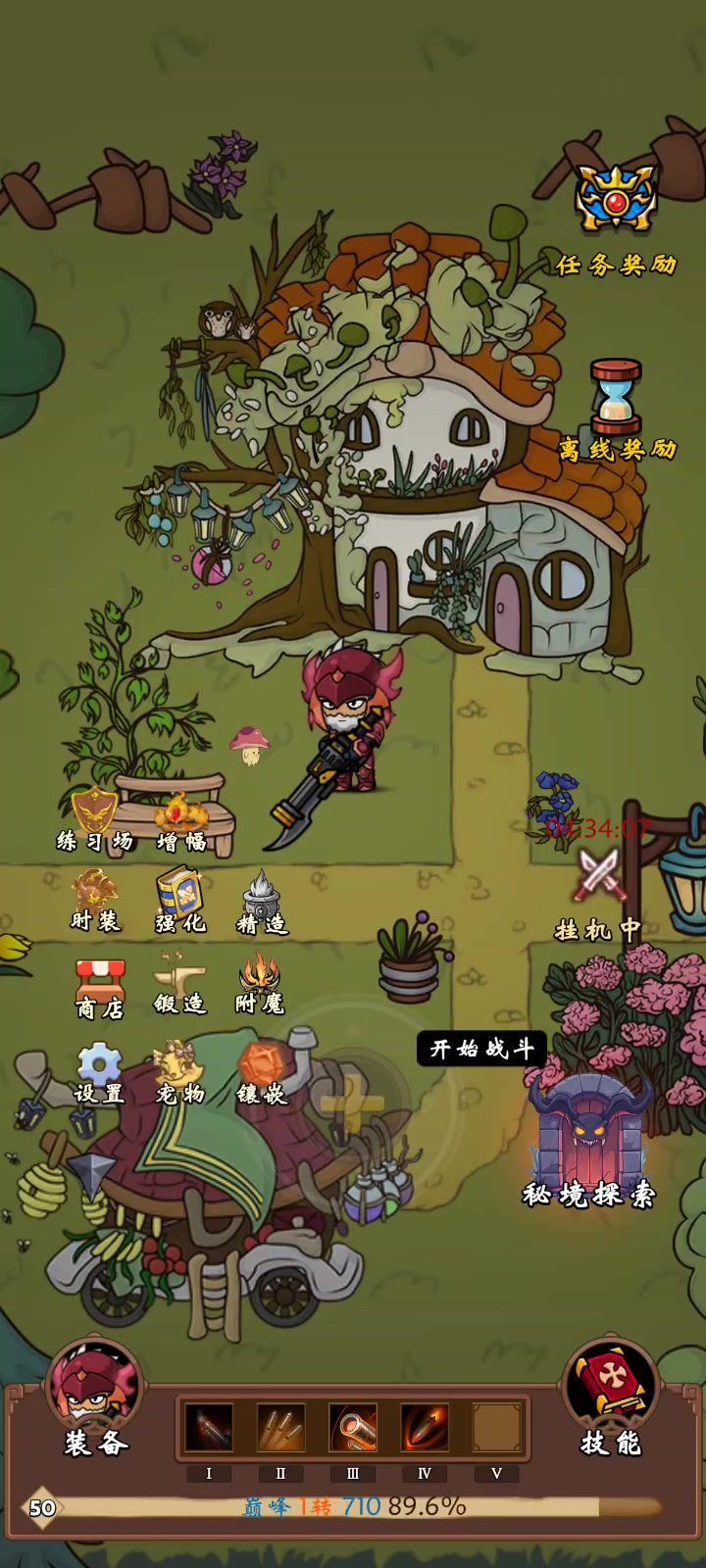Open the 宠物 pets menu
This screenshot has width=706, height=1568.
click(179, 1066)
